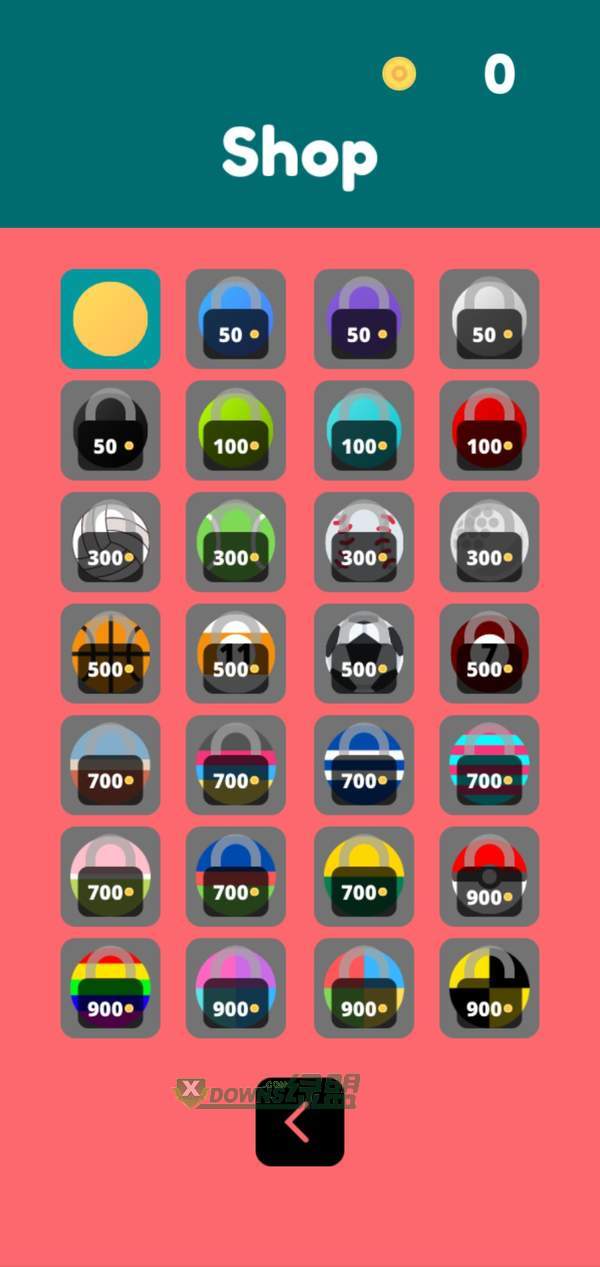600x1267 pixels.
Task: Buy the number 11 billiard ball
Action: click(236, 654)
